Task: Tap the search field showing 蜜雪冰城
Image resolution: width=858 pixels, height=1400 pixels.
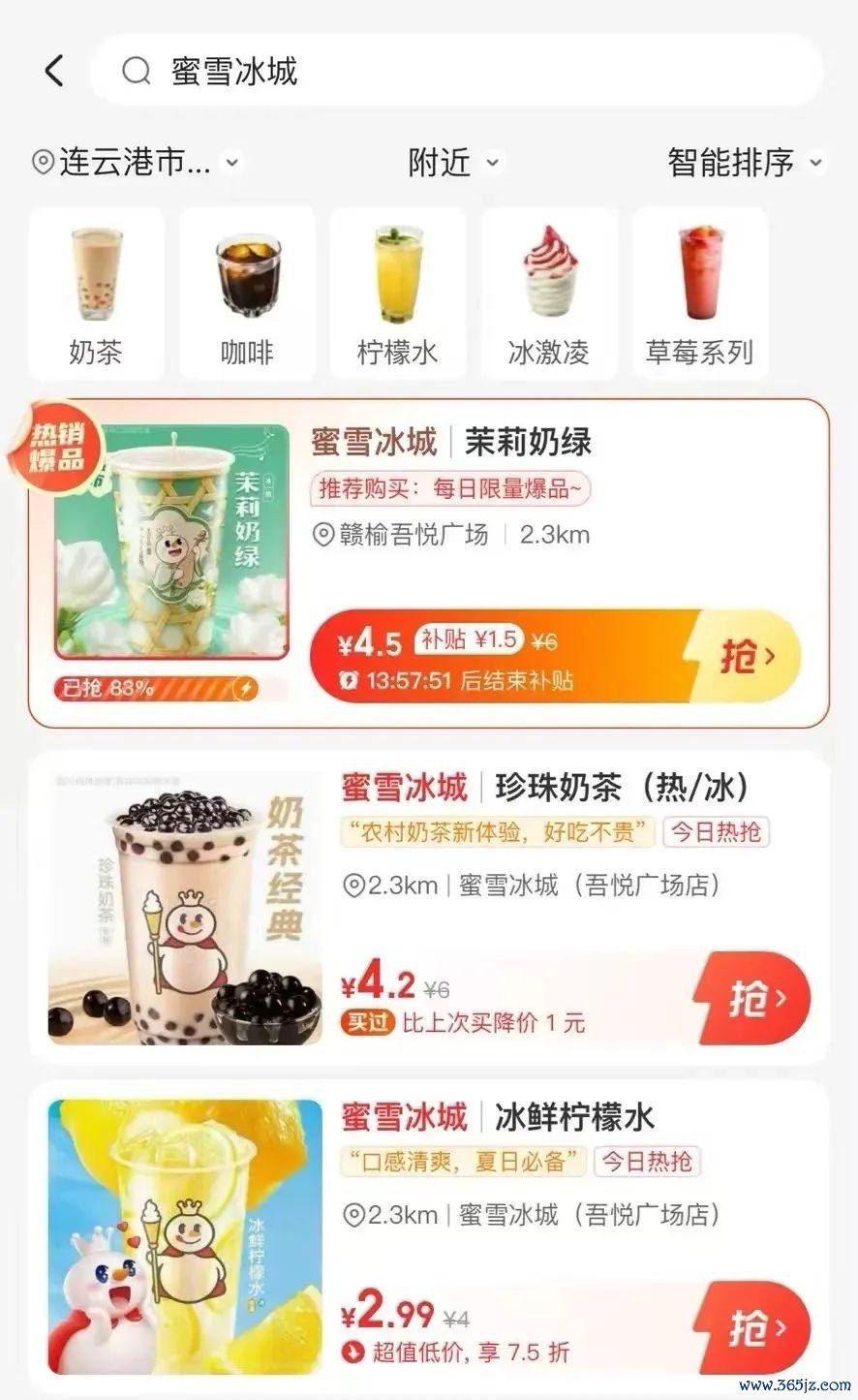Action: (x=456, y=71)
